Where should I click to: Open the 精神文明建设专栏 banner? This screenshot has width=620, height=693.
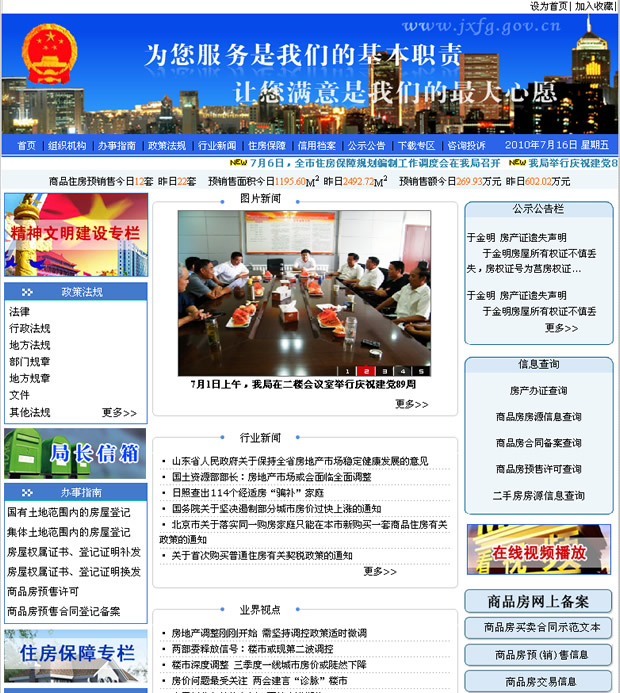[x=76, y=235]
